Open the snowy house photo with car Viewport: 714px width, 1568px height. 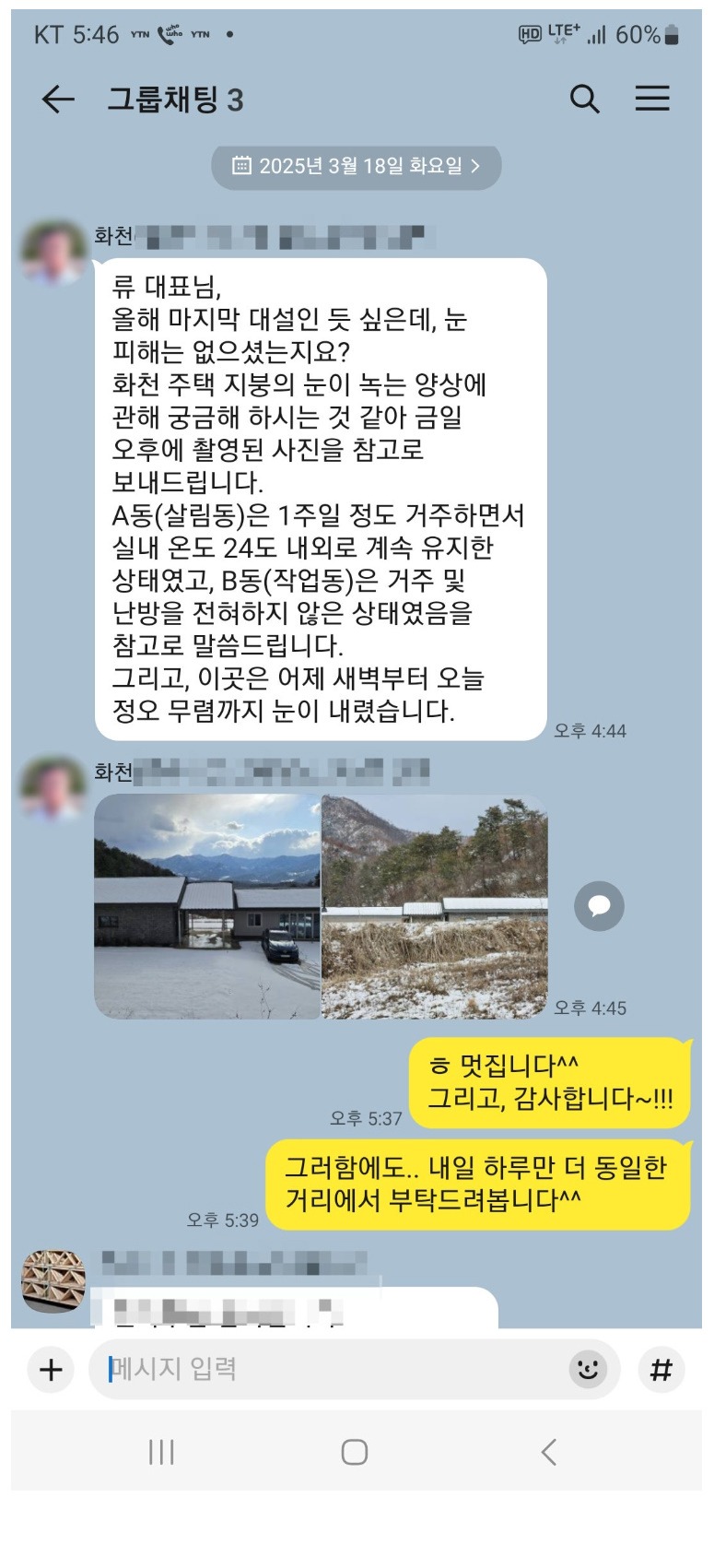point(207,906)
